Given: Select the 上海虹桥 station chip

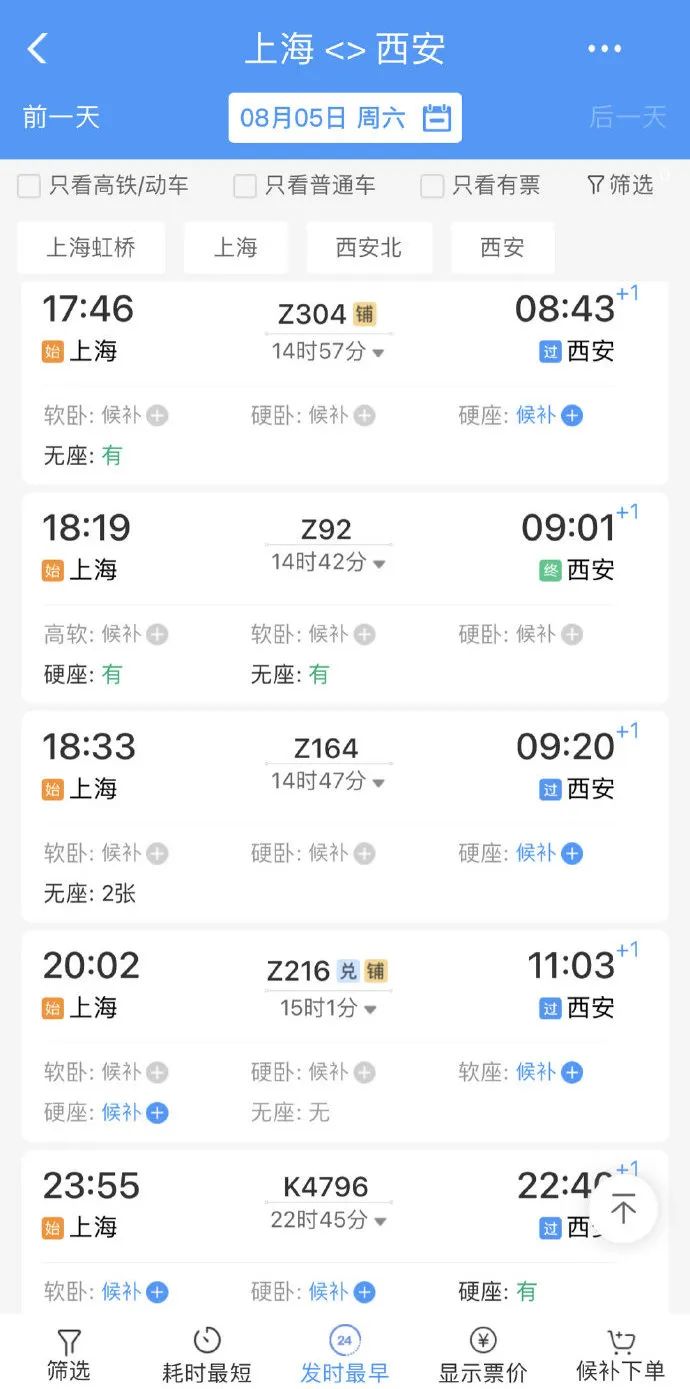Looking at the screenshot, I should coord(91,248).
